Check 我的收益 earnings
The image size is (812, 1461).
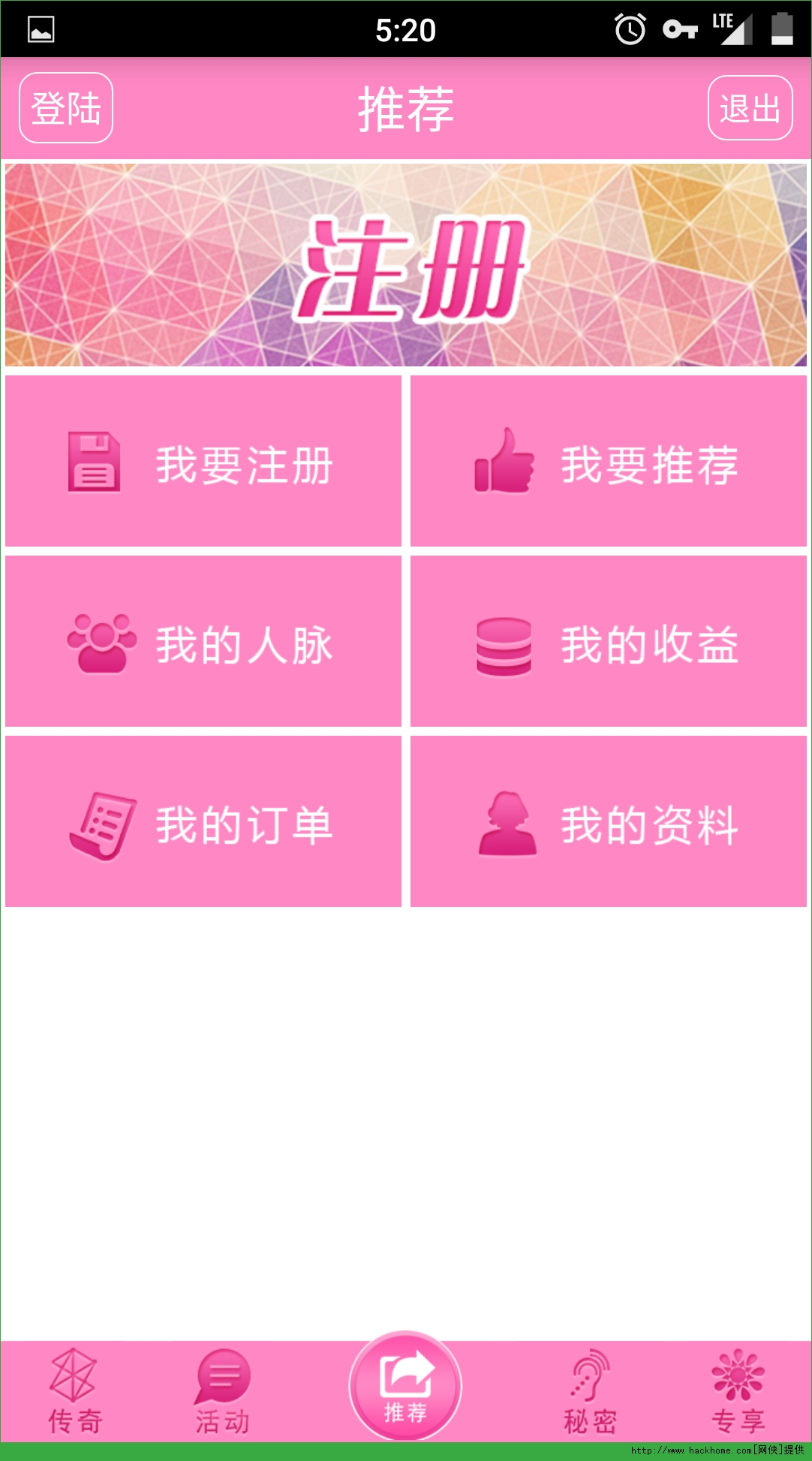click(x=609, y=642)
